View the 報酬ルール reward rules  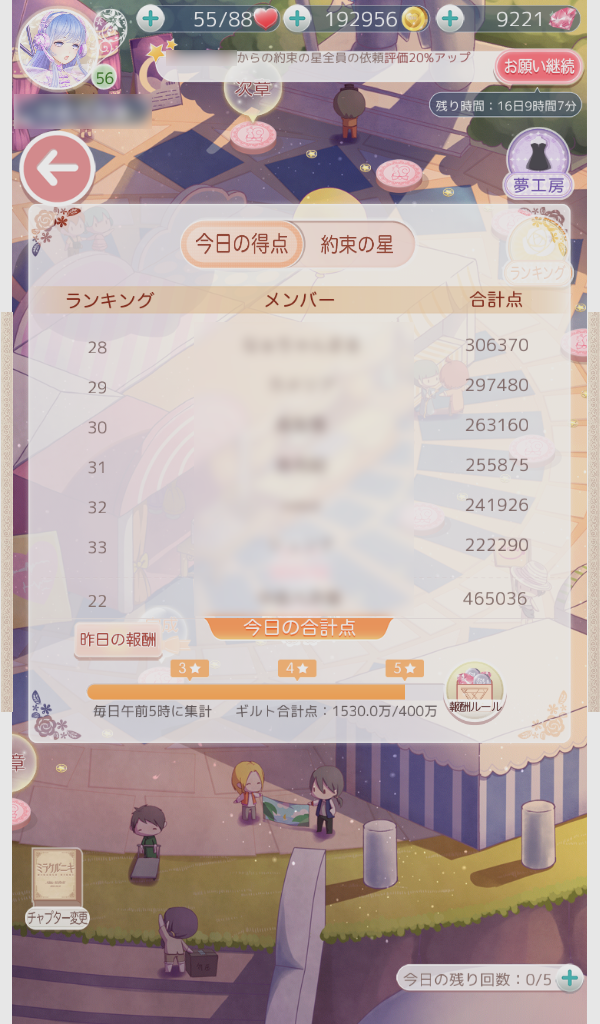[475, 691]
